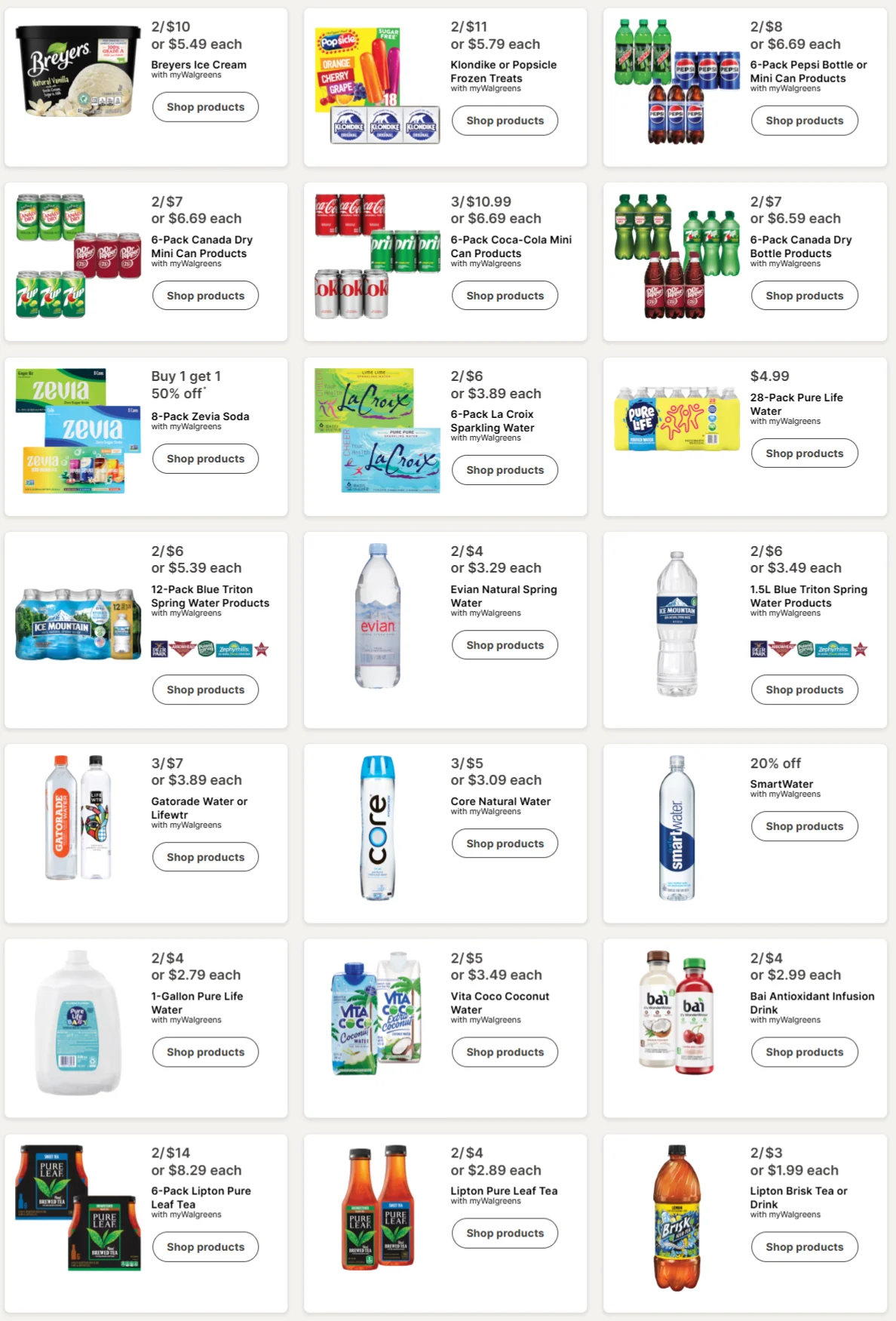The height and width of the screenshot is (1321, 896).
Task: Shop 28-Pack Pure Life Water products
Action: coord(804,453)
